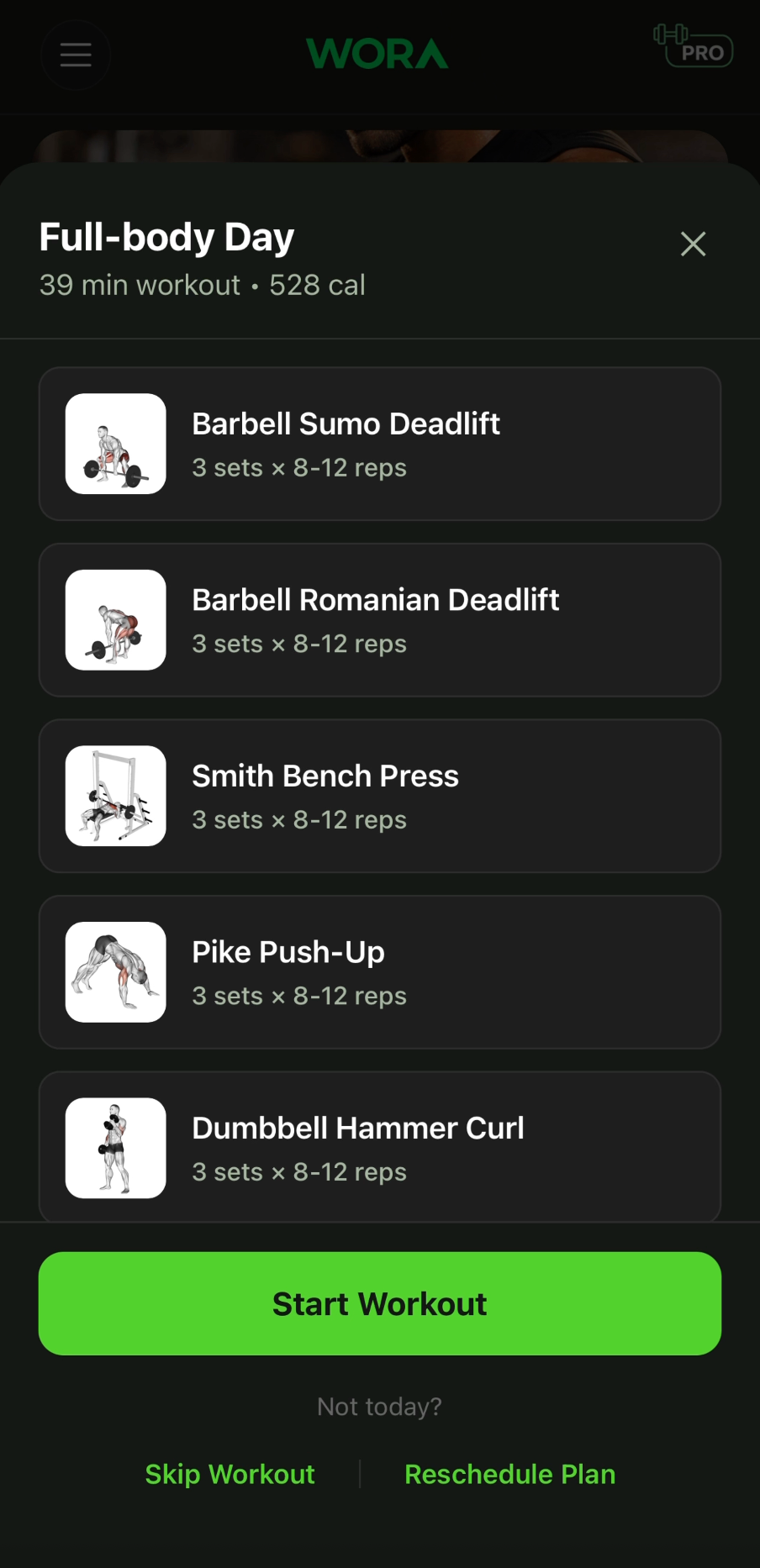Open Dumbbell Hammer Curl exercise
Viewport: 760px width, 1568px height.
coord(380,1146)
